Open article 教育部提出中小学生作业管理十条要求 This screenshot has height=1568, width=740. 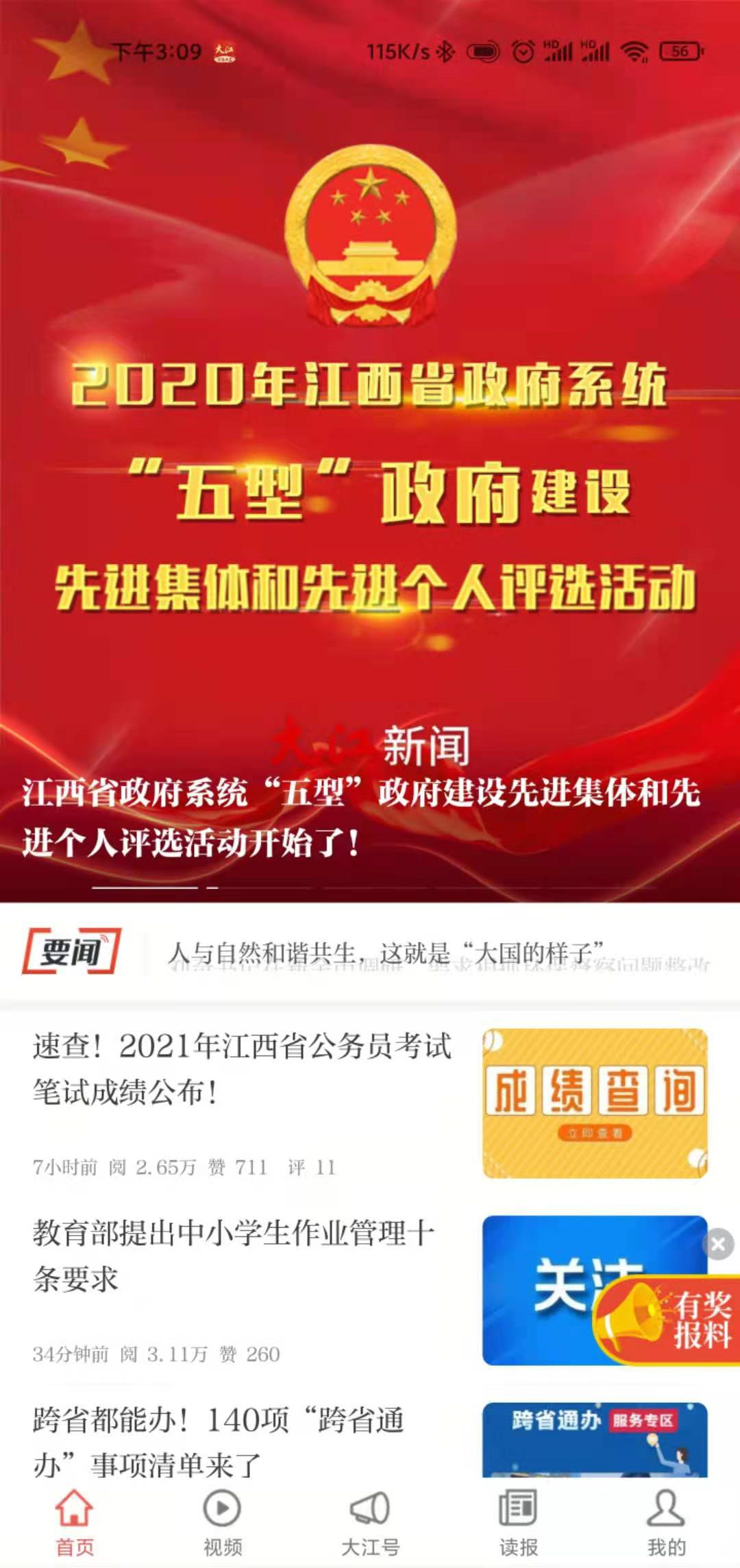coord(234,1255)
